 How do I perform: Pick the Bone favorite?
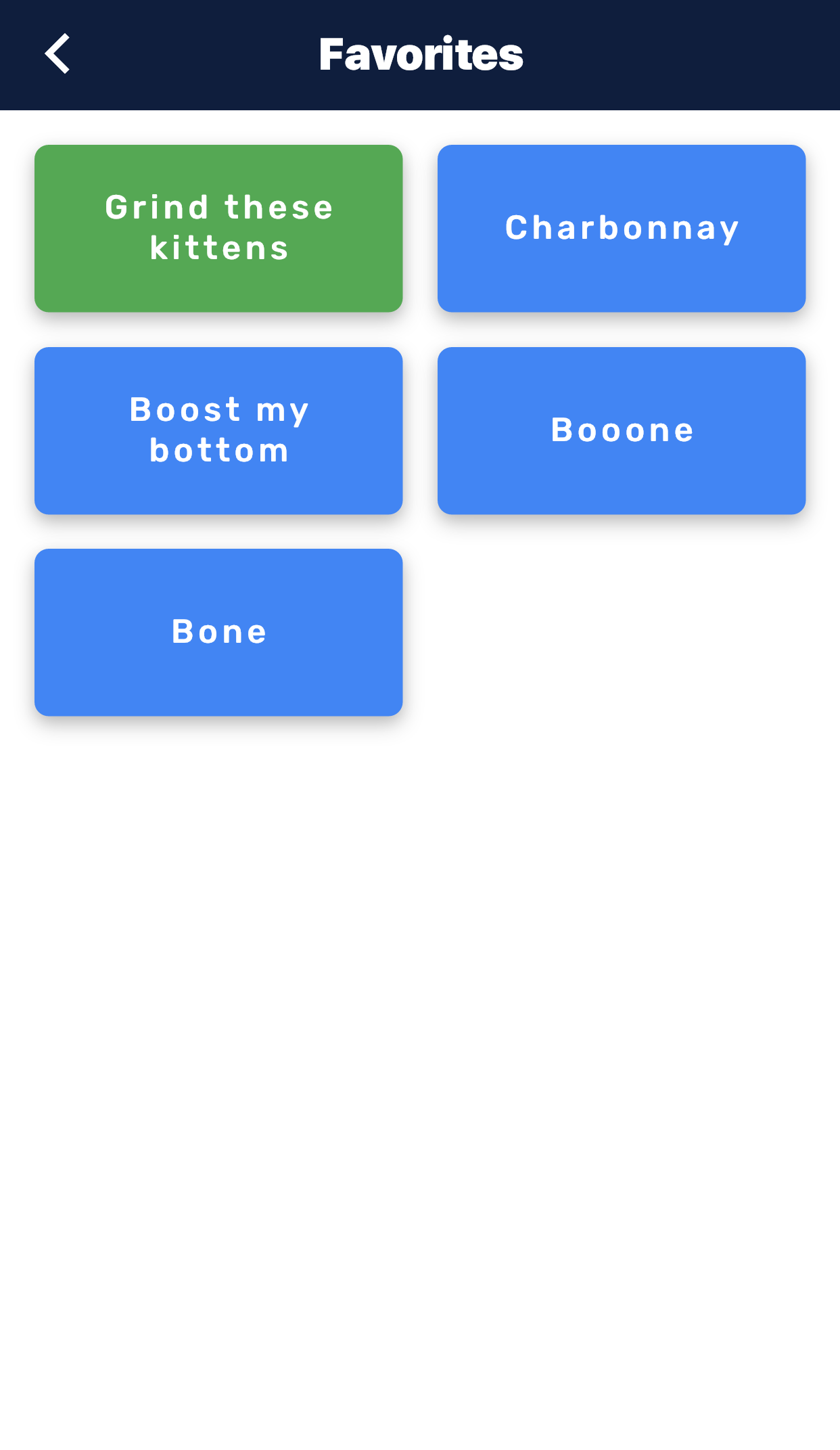pyautogui.click(x=218, y=632)
